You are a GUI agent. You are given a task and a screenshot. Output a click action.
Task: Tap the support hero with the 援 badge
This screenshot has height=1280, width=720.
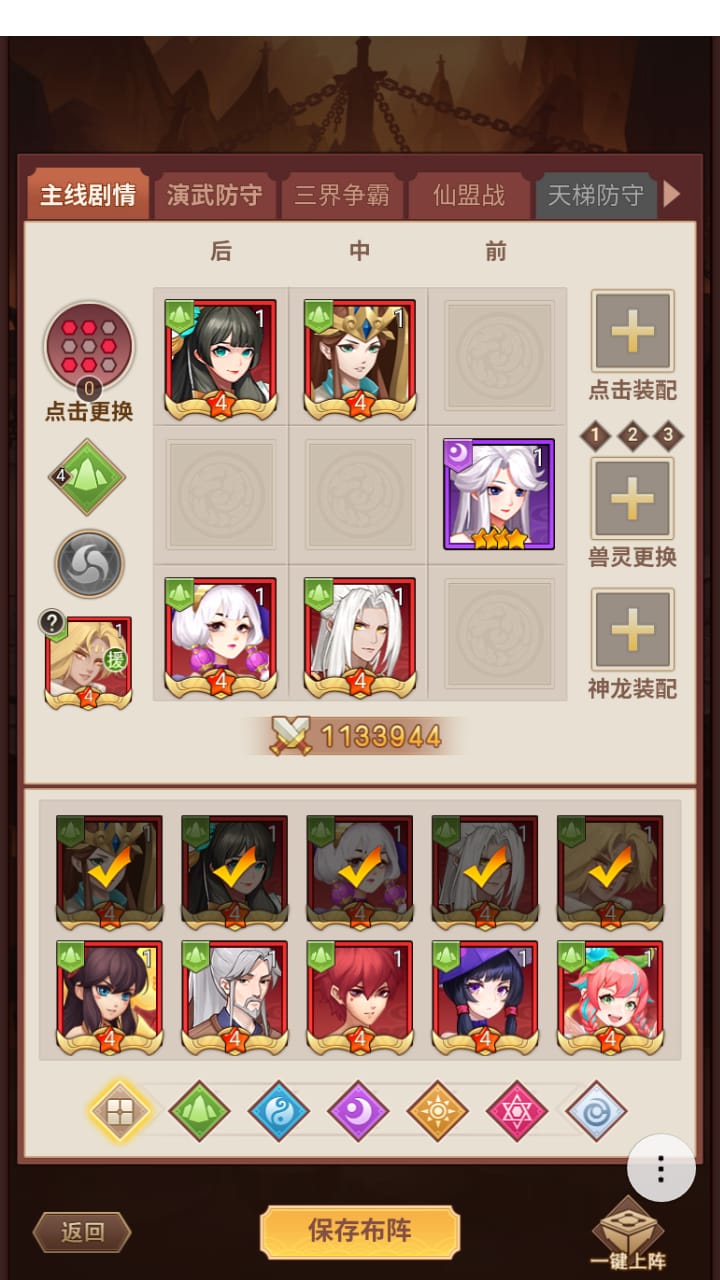[88, 662]
